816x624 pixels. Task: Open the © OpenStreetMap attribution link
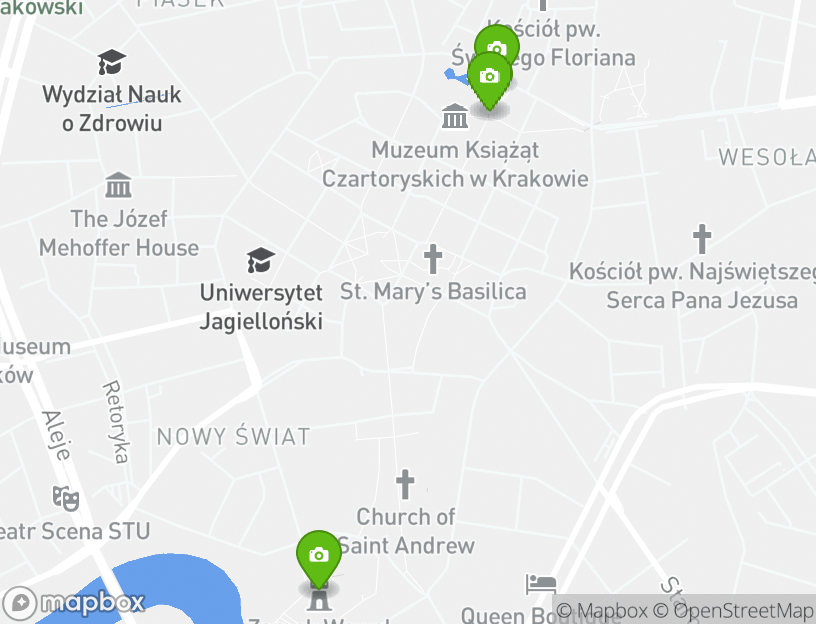(733, 611)
